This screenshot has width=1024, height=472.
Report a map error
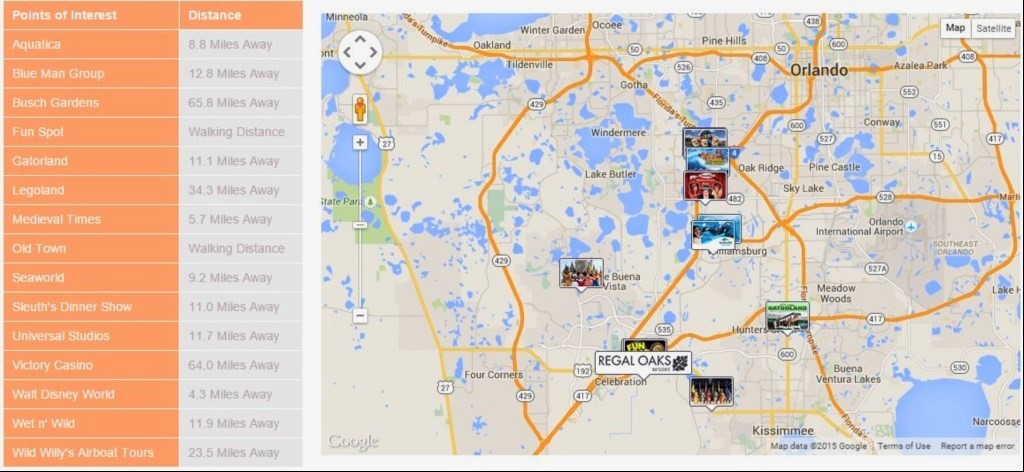[976, 446]
